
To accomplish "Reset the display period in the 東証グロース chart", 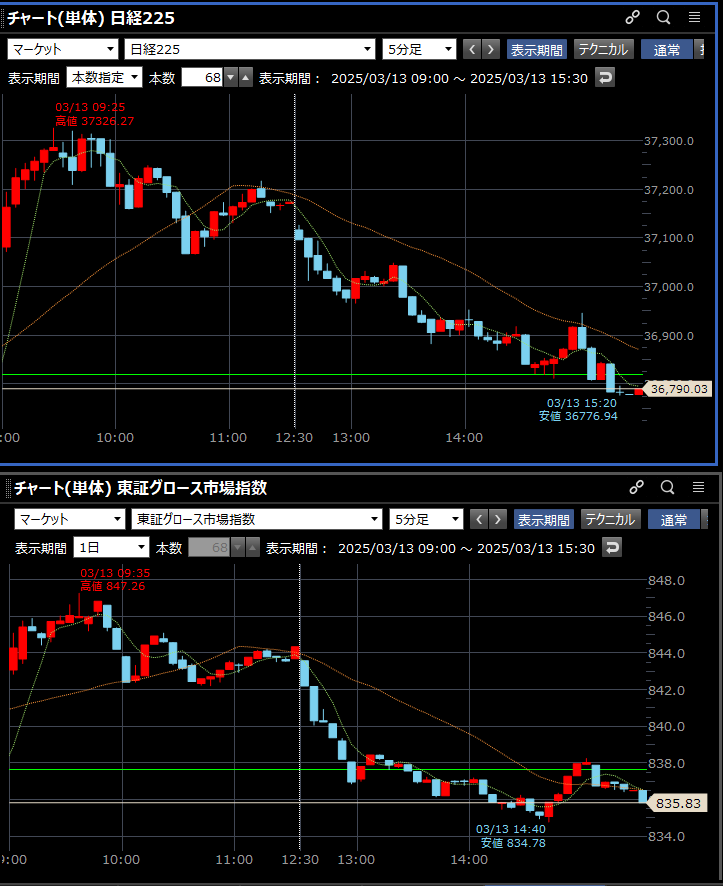I will [611, 548].
